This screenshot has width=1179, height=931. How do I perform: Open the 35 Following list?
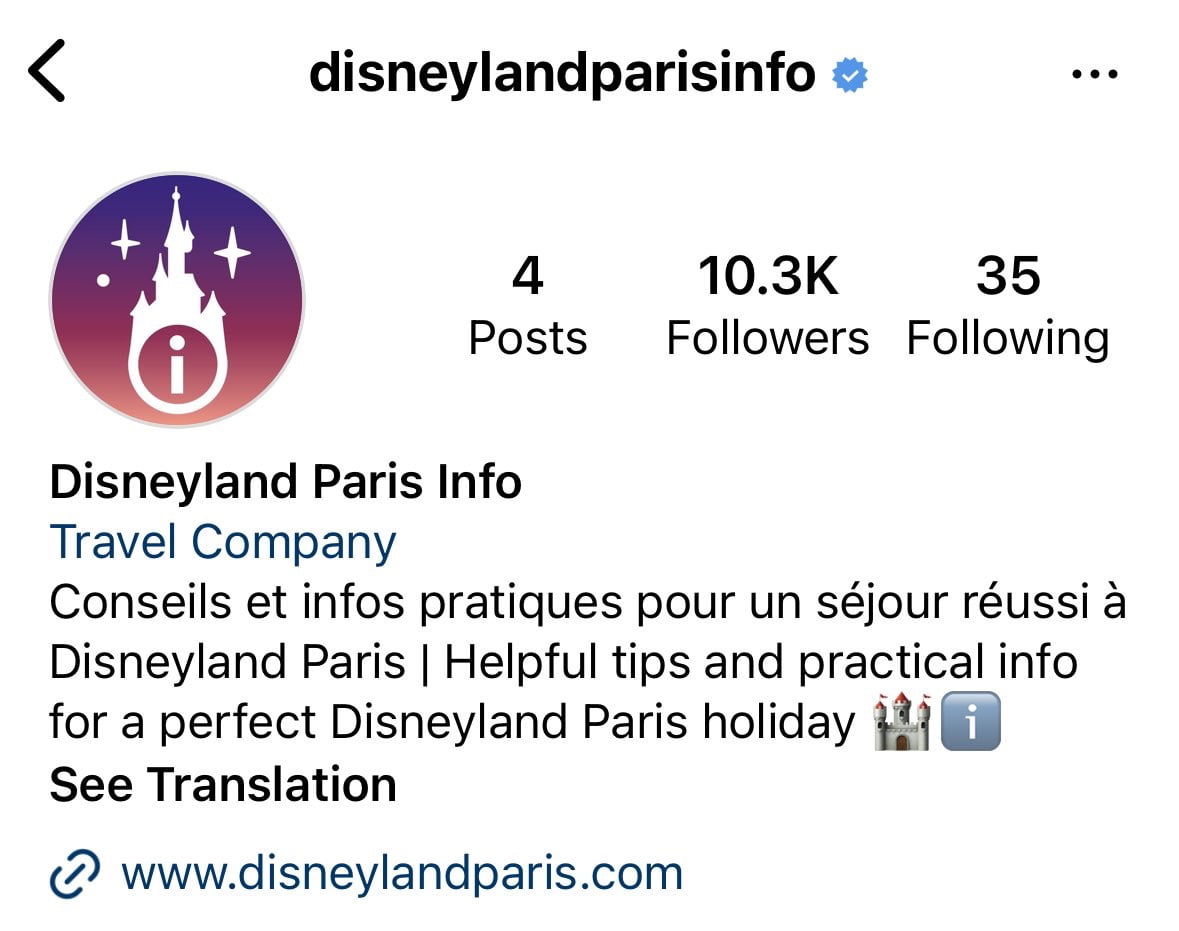pyautogui.click(x=1007, y=305)
